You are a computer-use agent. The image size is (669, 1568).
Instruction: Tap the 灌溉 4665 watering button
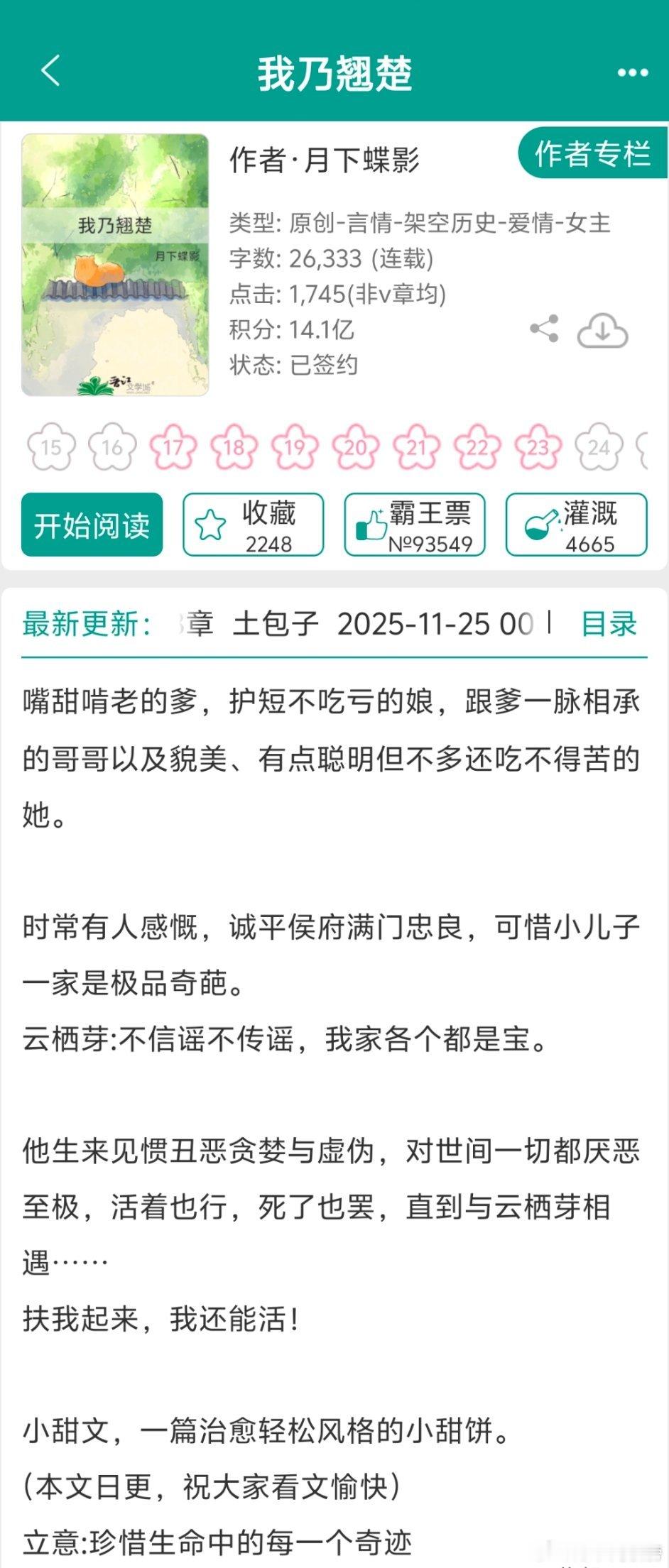[x=577, y=524]
